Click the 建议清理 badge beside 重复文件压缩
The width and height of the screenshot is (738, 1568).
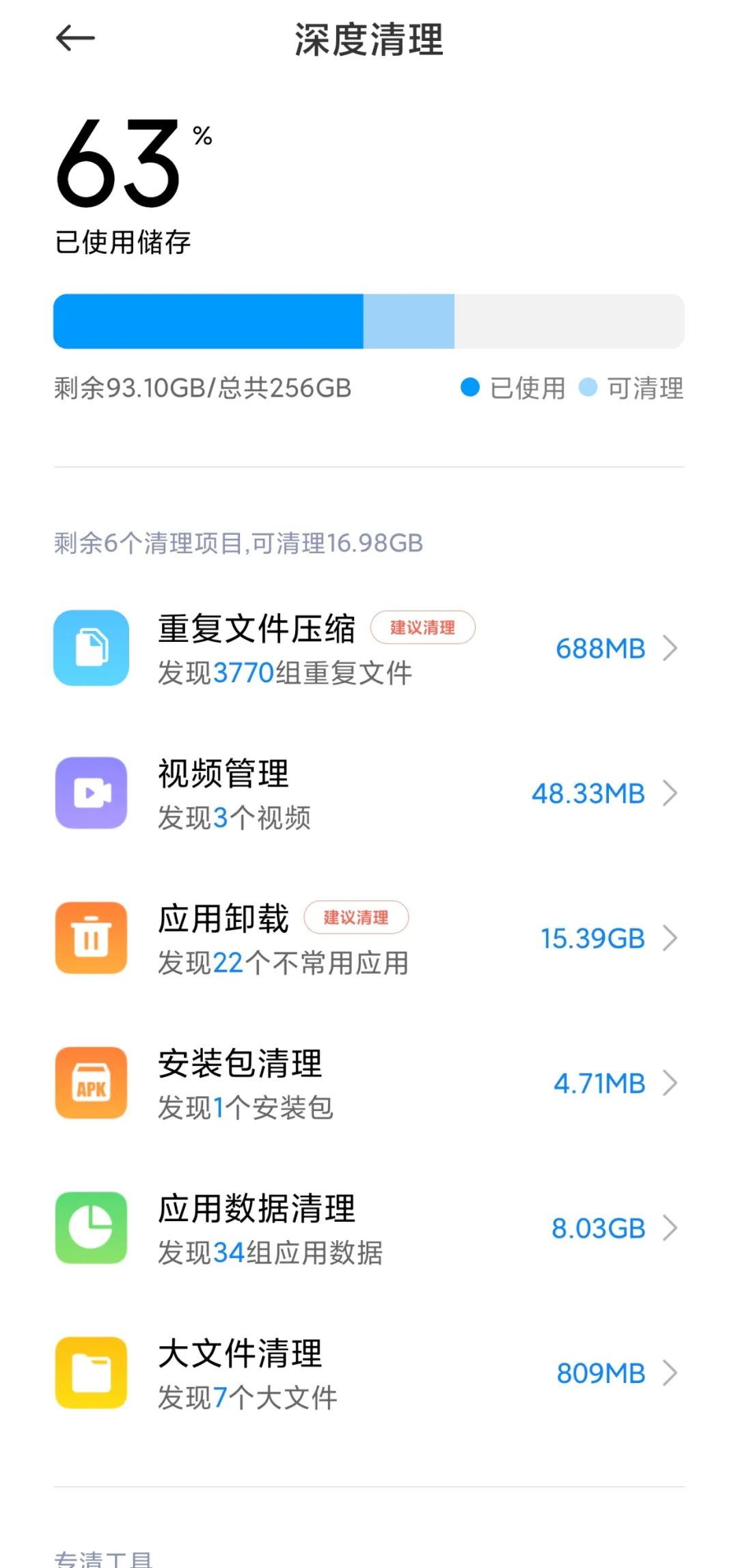pos(424,627)
